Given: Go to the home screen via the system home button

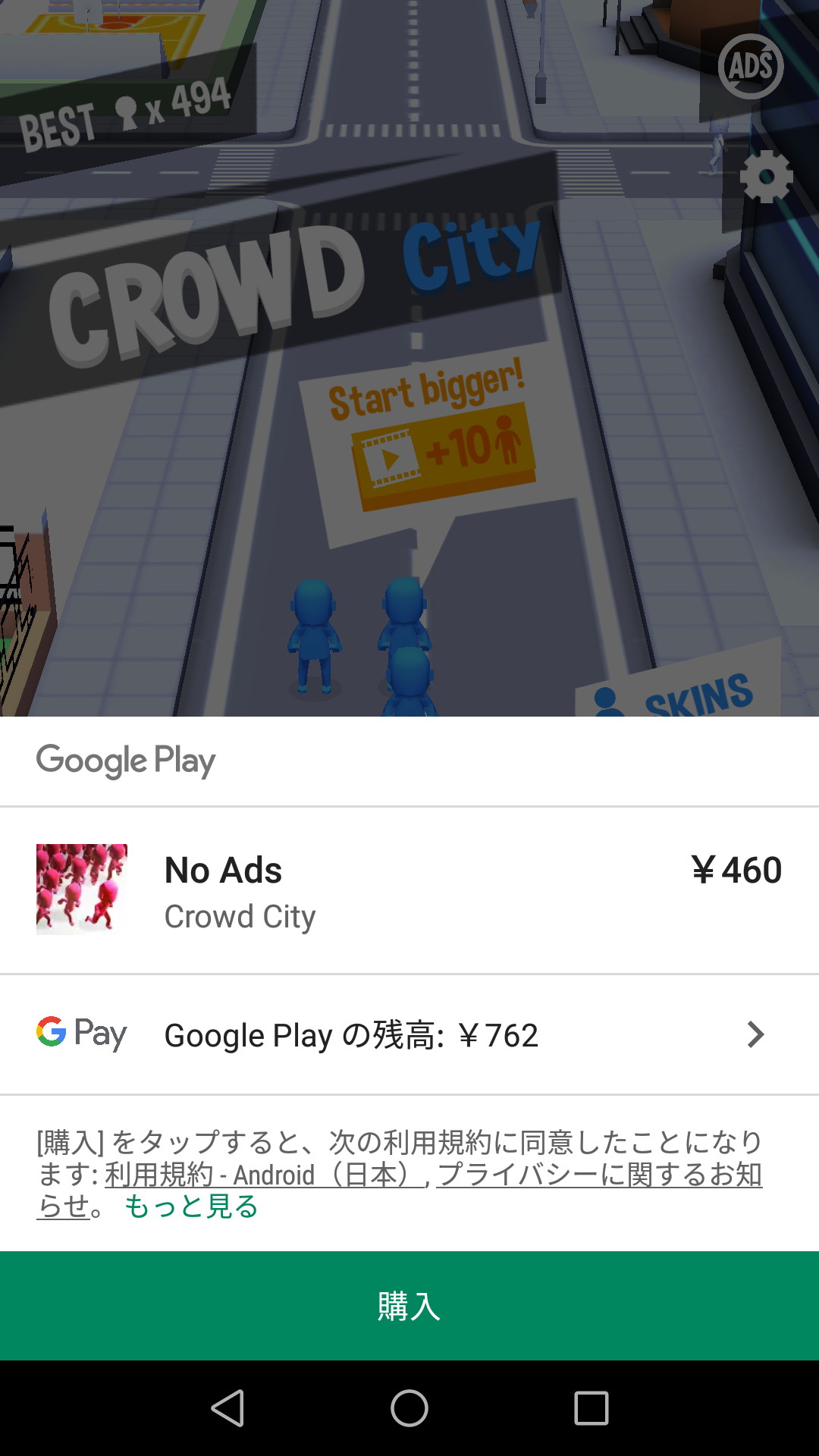Looking at the screenshot, I should click(x=409, y=1408).
